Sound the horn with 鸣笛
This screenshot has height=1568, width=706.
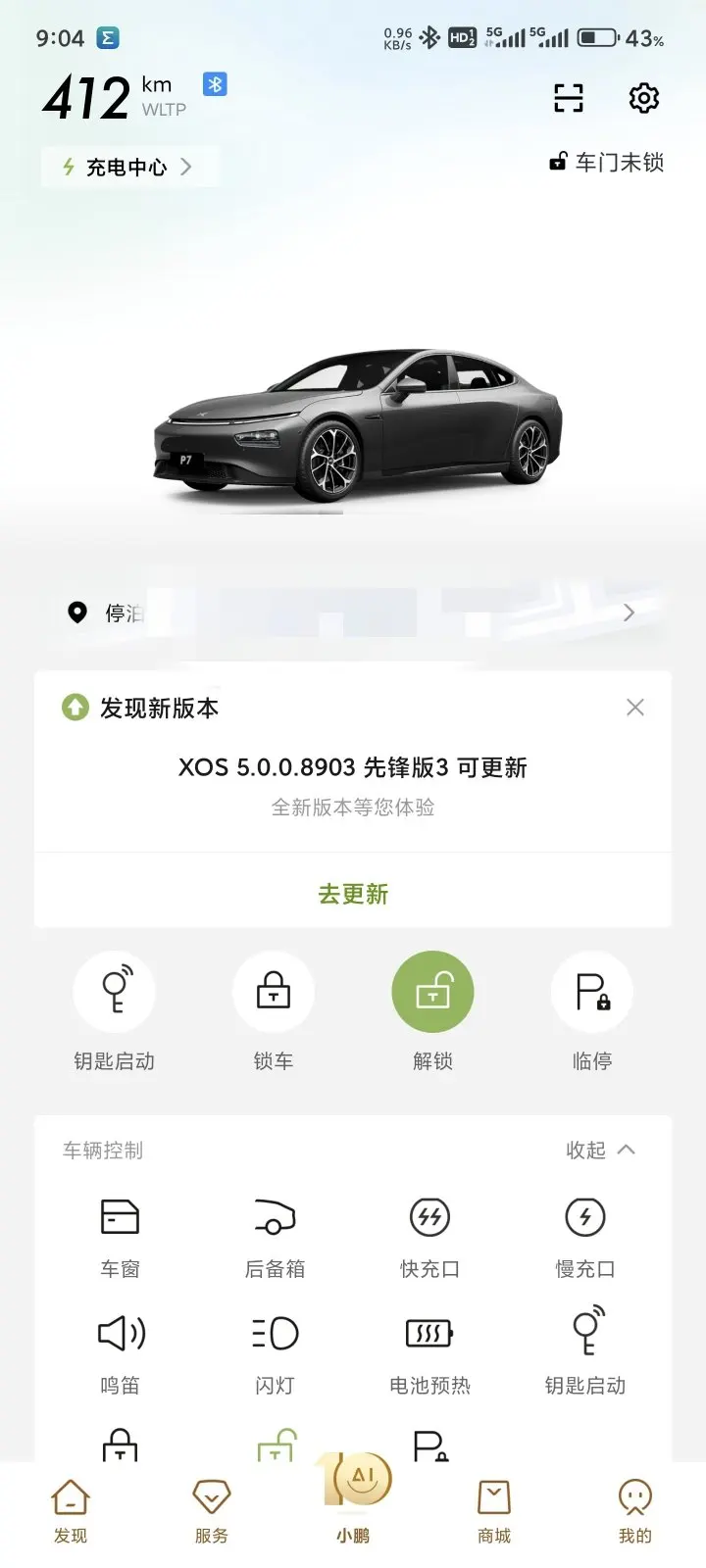tap(120, 1355)
